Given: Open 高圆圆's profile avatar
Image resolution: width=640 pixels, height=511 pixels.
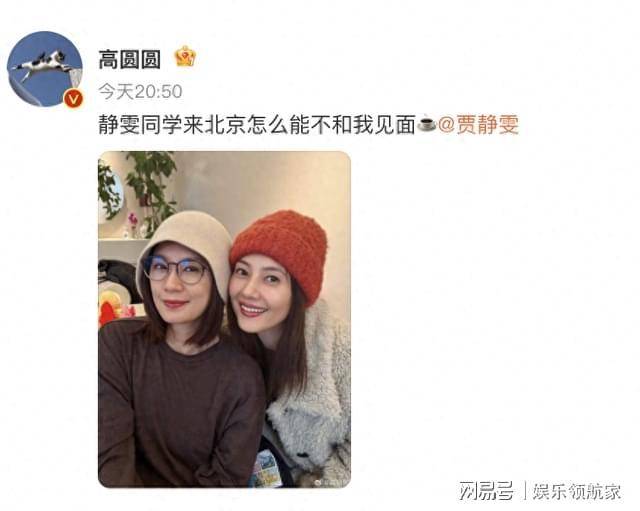Looking at the screenshot, I should (44, 68).
